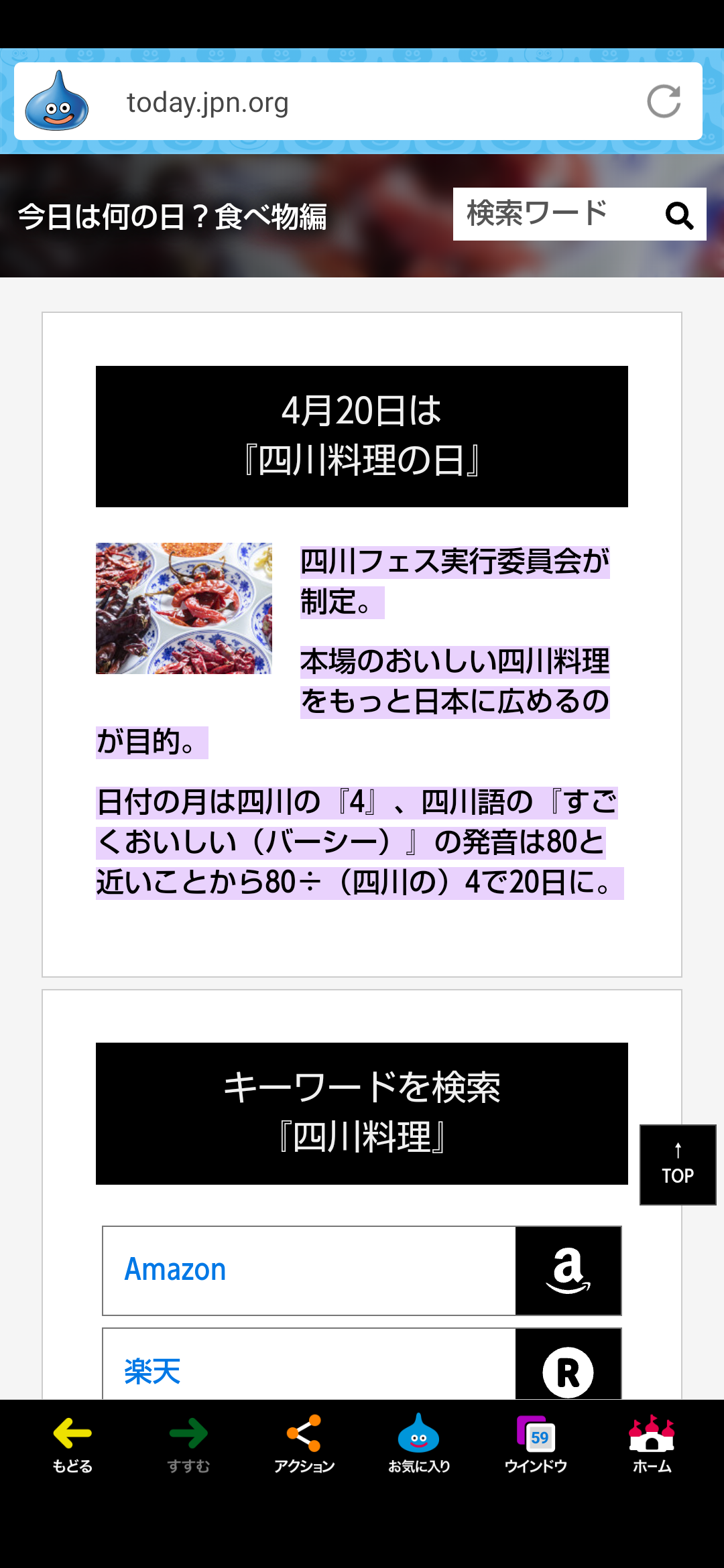Jump to page top with TOP button
The width and height of the screenshot is (724, 1568).
click(678, 1165)
